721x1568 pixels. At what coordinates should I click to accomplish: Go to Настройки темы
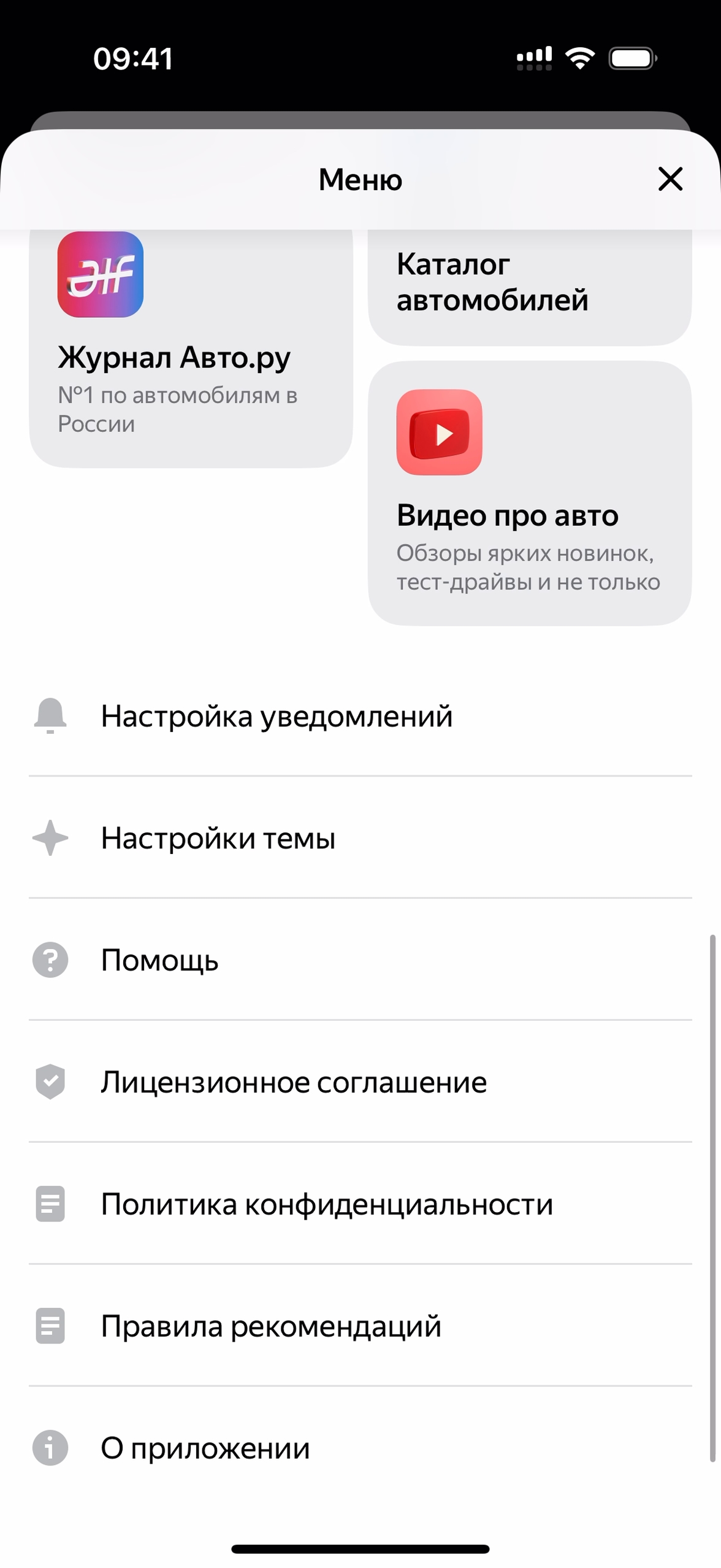pyautogui.click(x=359, y=838)
